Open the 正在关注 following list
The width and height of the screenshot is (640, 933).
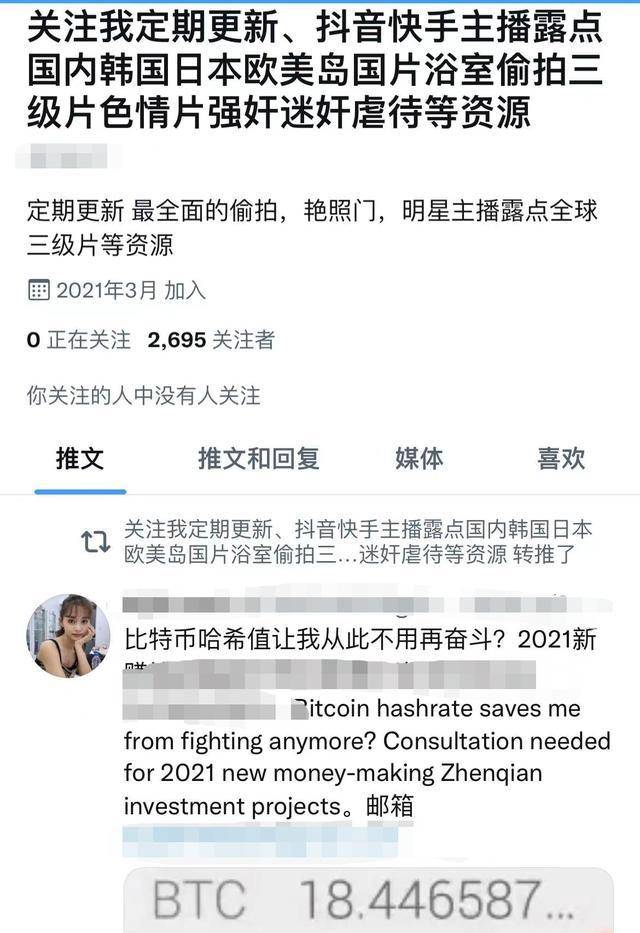(x=79, y=340)
